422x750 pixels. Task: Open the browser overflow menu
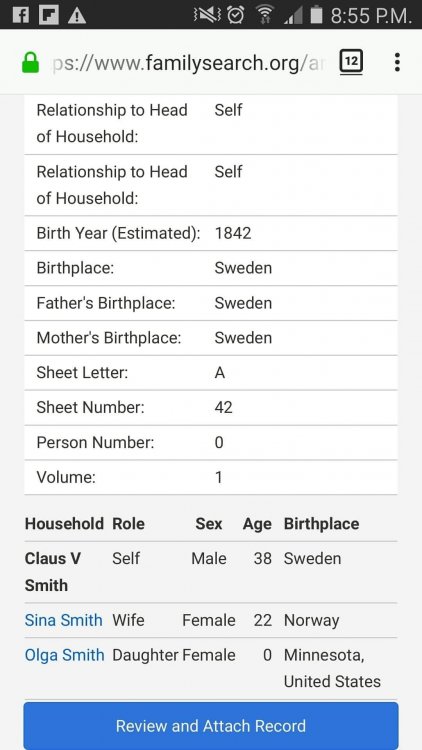tap(397, 62)
